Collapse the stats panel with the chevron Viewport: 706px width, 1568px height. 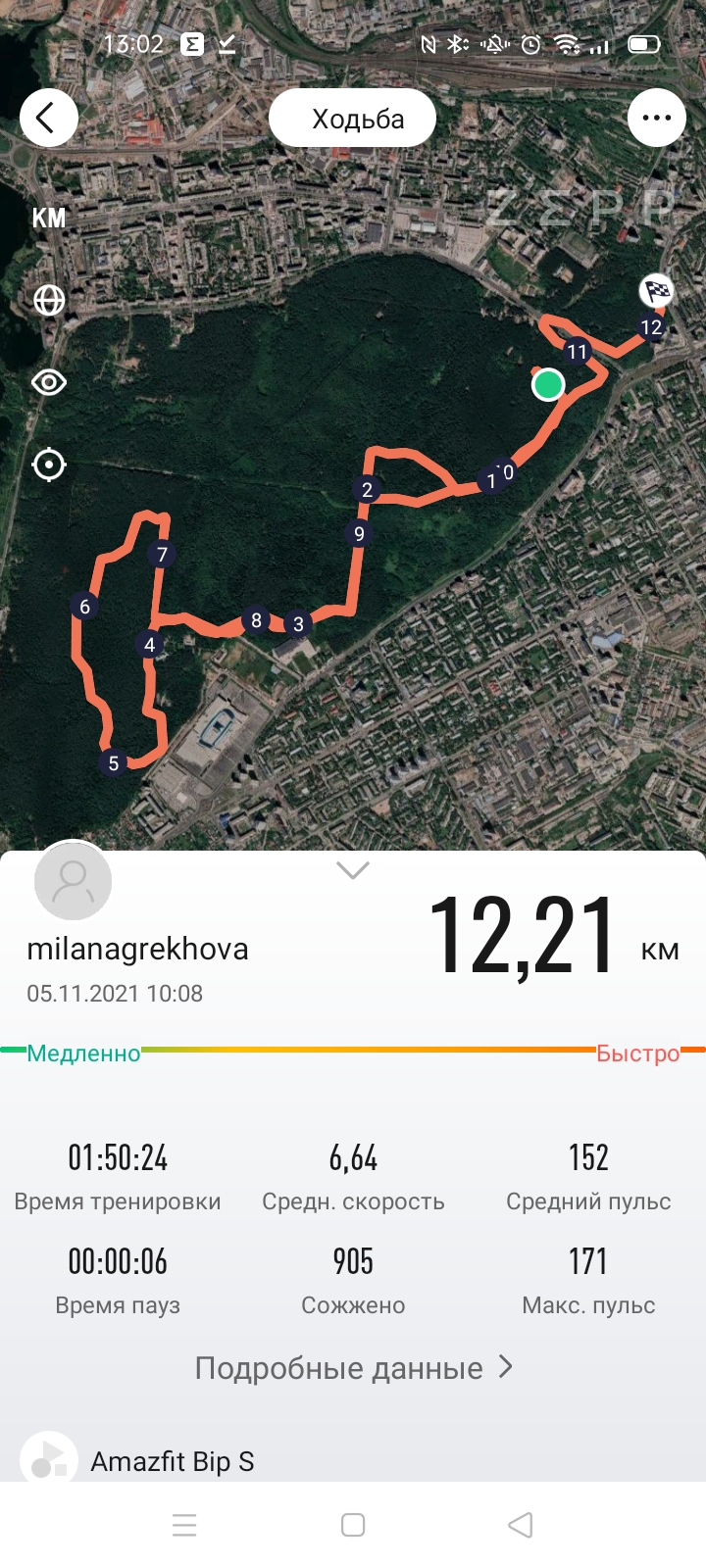point(352,870)
